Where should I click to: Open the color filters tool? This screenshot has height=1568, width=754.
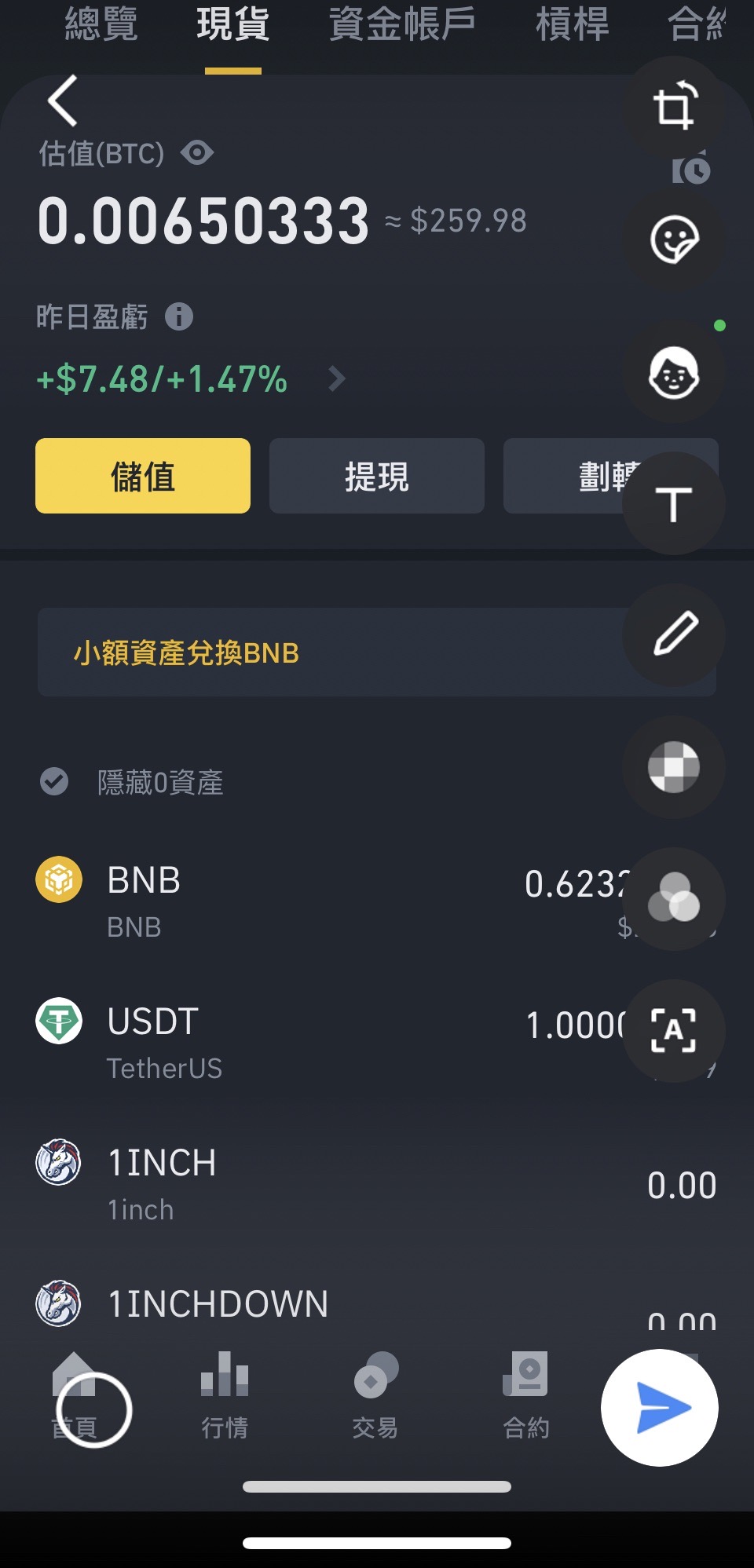click(674, 898)
